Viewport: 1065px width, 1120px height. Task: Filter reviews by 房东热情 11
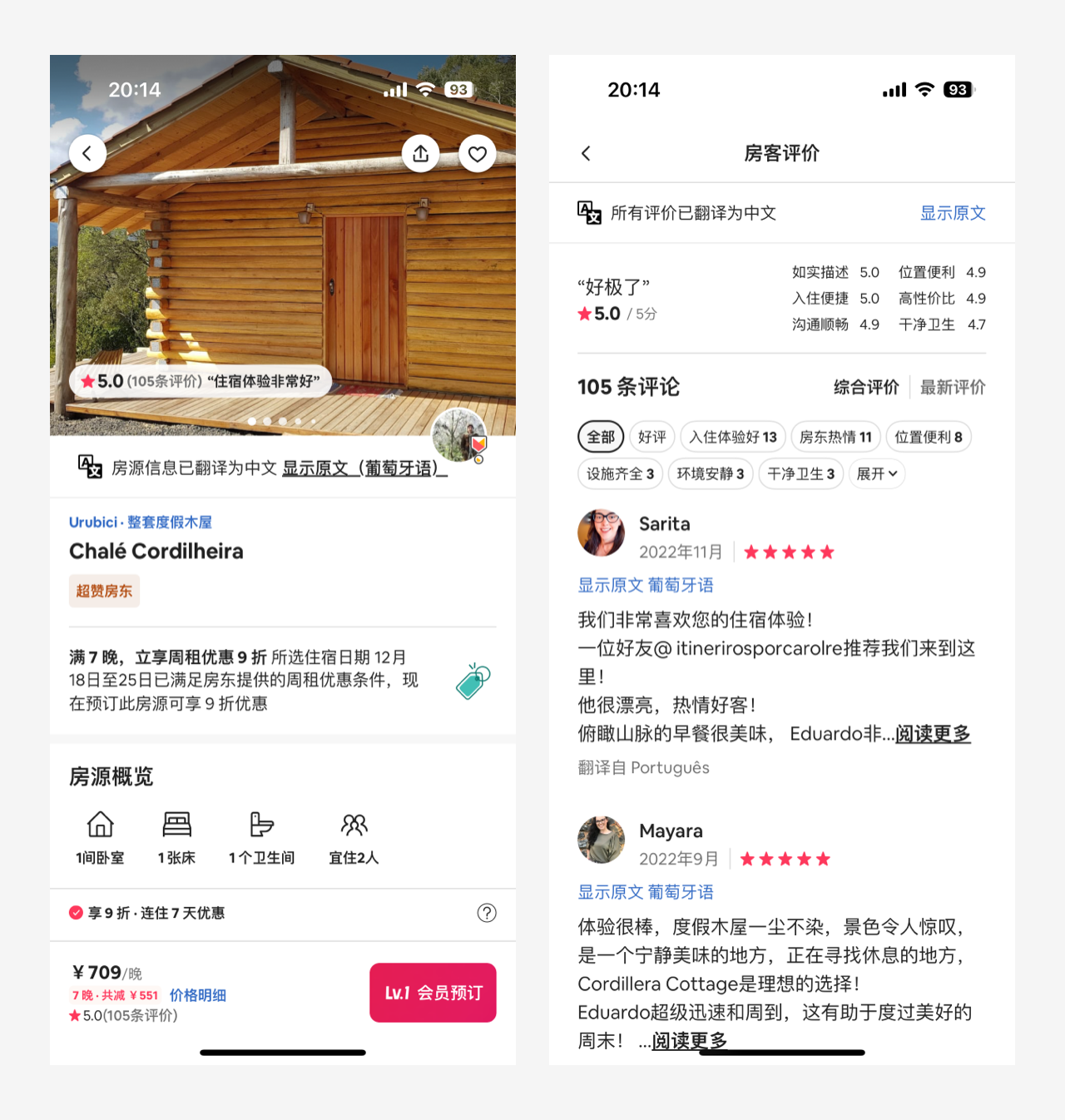click(835, 437)
